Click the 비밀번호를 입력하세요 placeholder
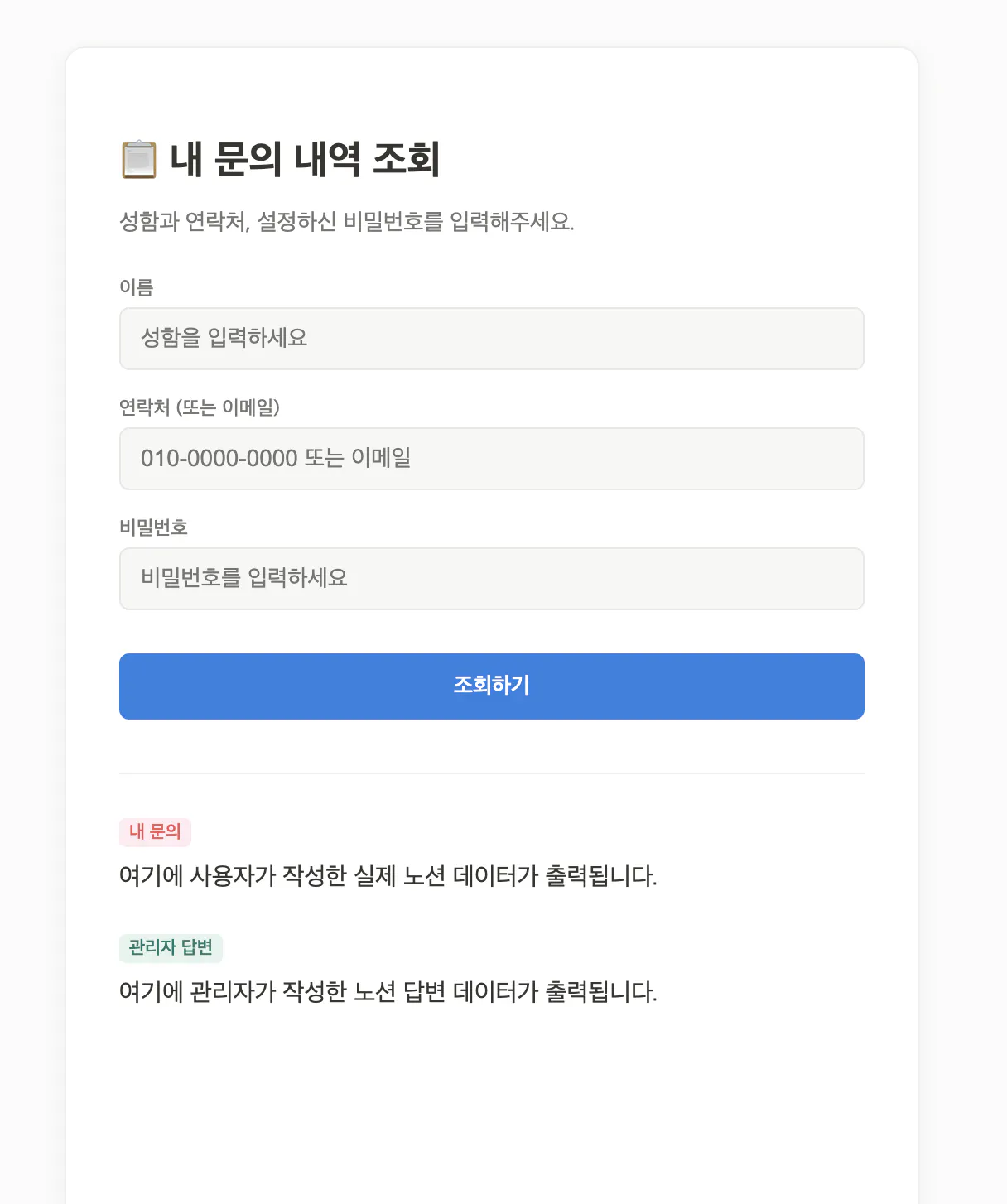Image resolution: width=1007 pixels, height=1204 pixels. (244, 579)
